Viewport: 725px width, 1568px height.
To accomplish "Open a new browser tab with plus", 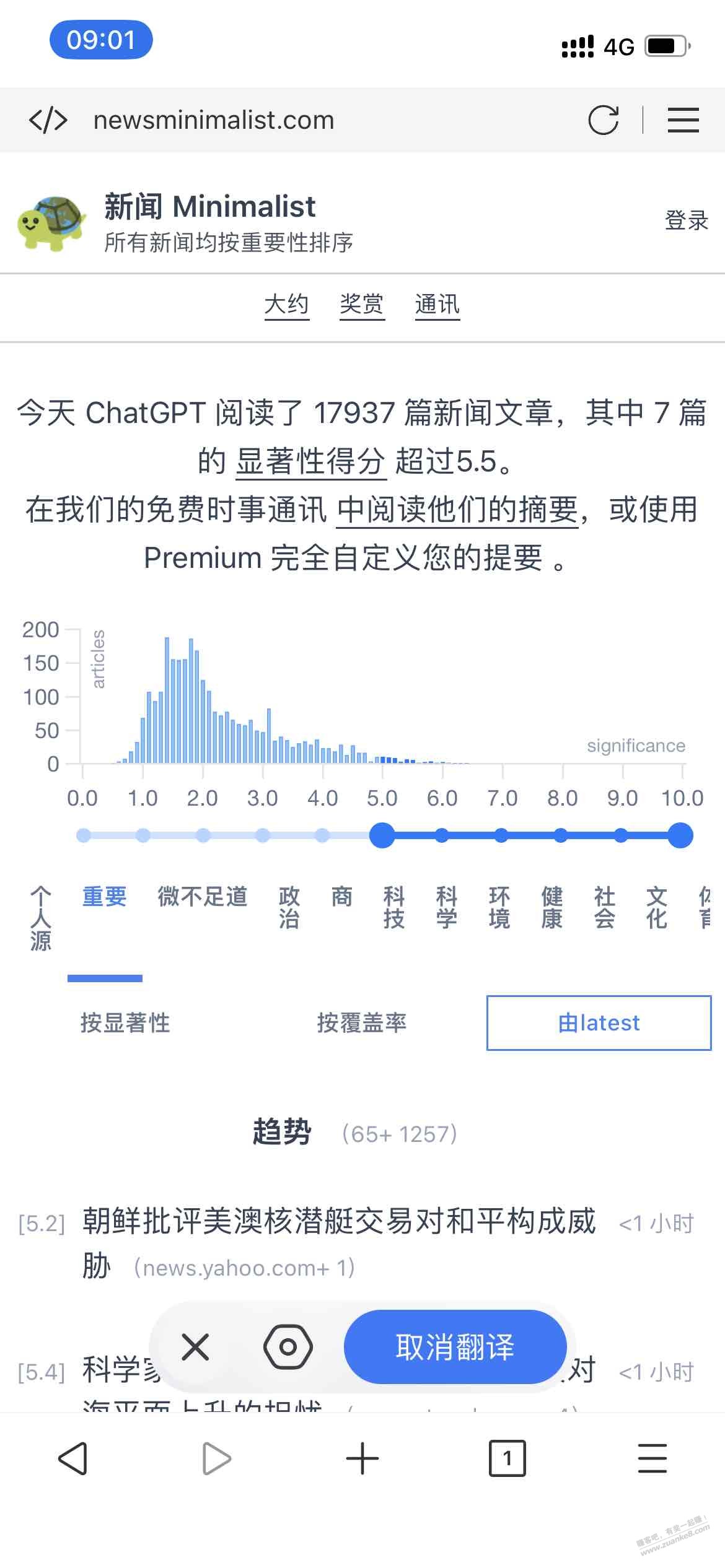I will [x=362, y=1458].
